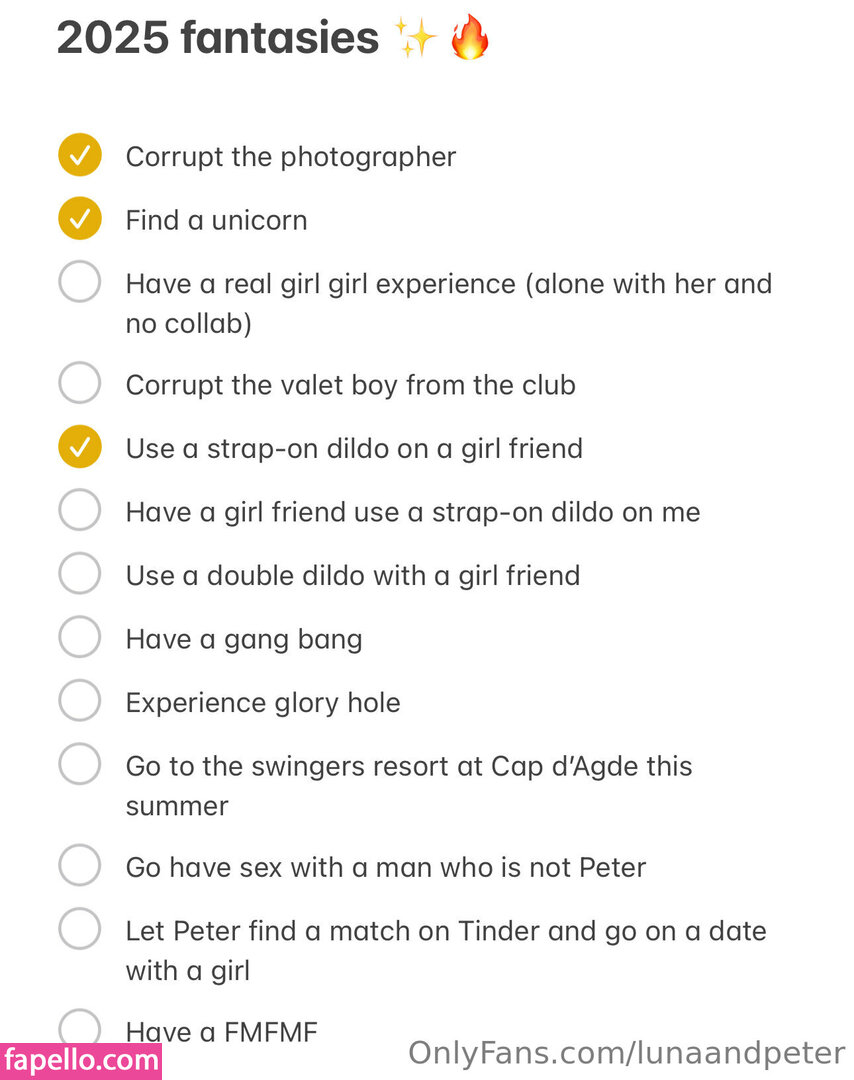Mark 'Have a real girl girl experience' complete
The width and height of the screenshot is (854, 1080).
[79, 282]
